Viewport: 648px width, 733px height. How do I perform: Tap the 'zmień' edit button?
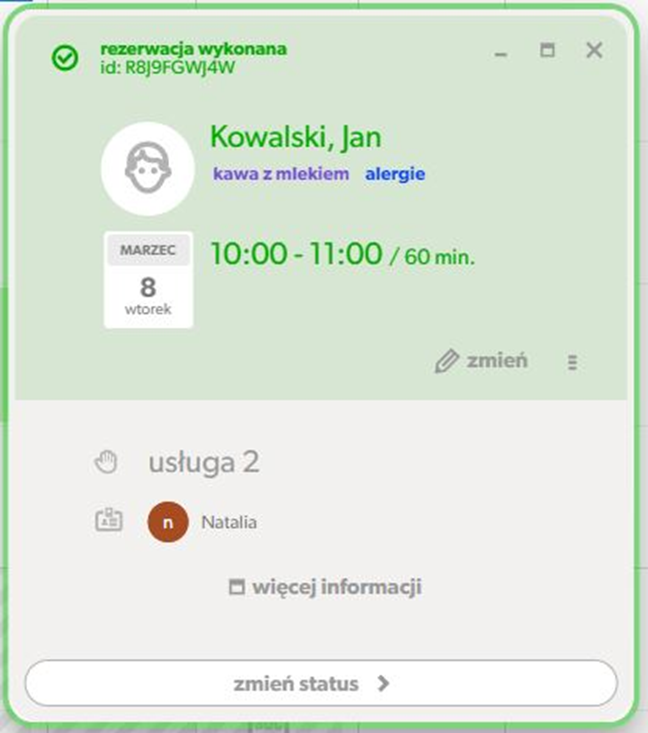482,361
